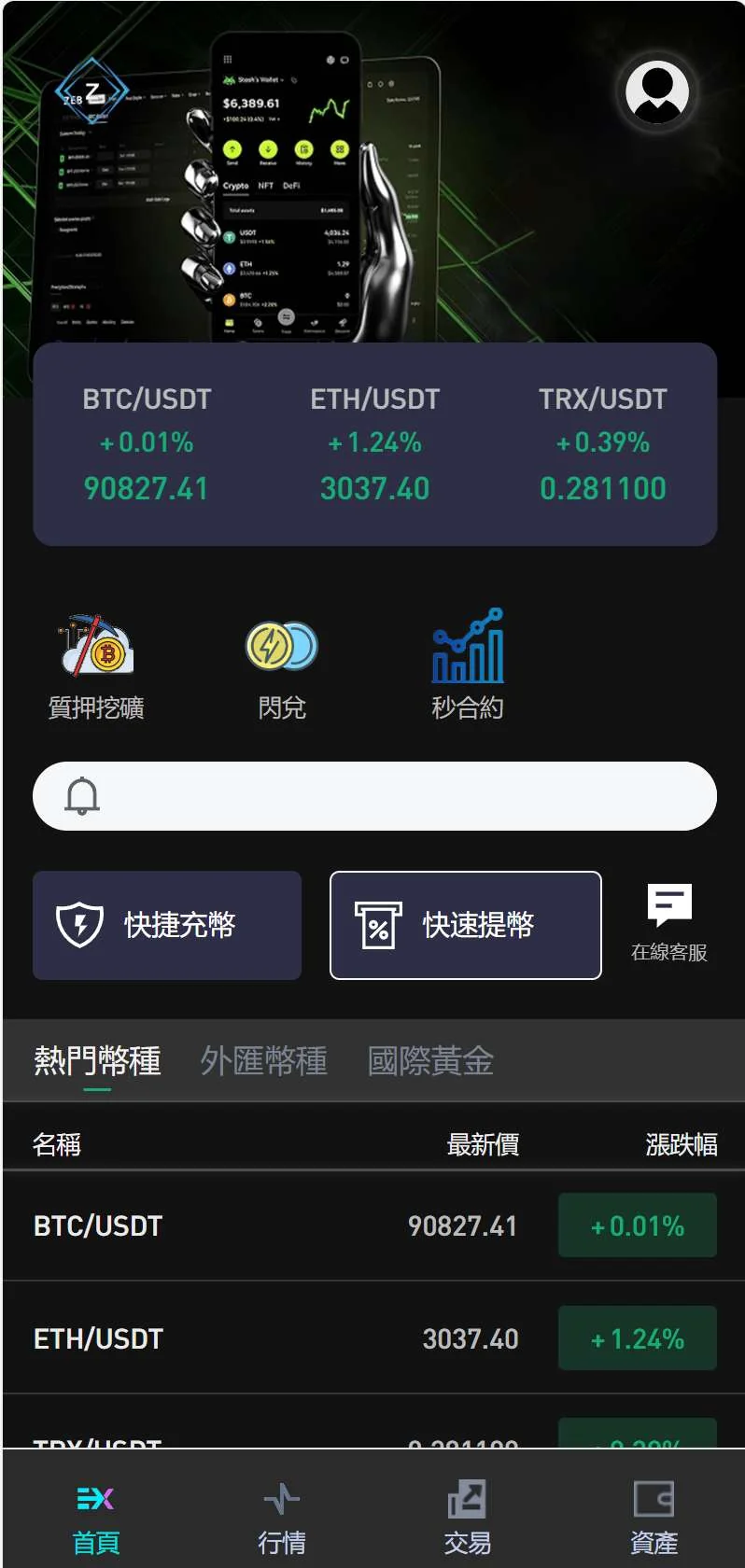This screenshot has width=745, height=1568.
Task: Open 閃兌 flash exchange
Action: point(282,666)
